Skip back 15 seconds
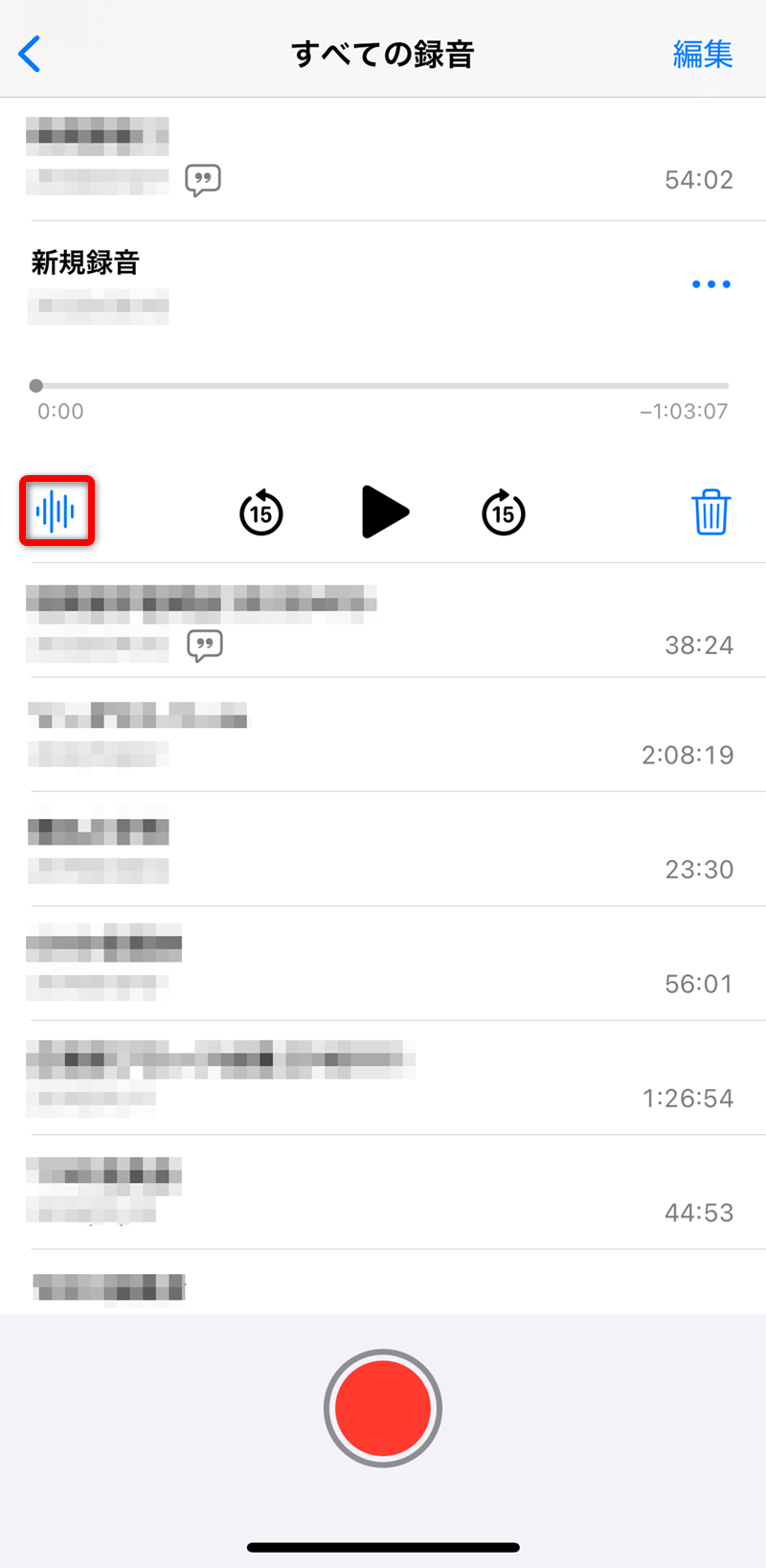The image size is (766, 1568). [x=261, y=512]
